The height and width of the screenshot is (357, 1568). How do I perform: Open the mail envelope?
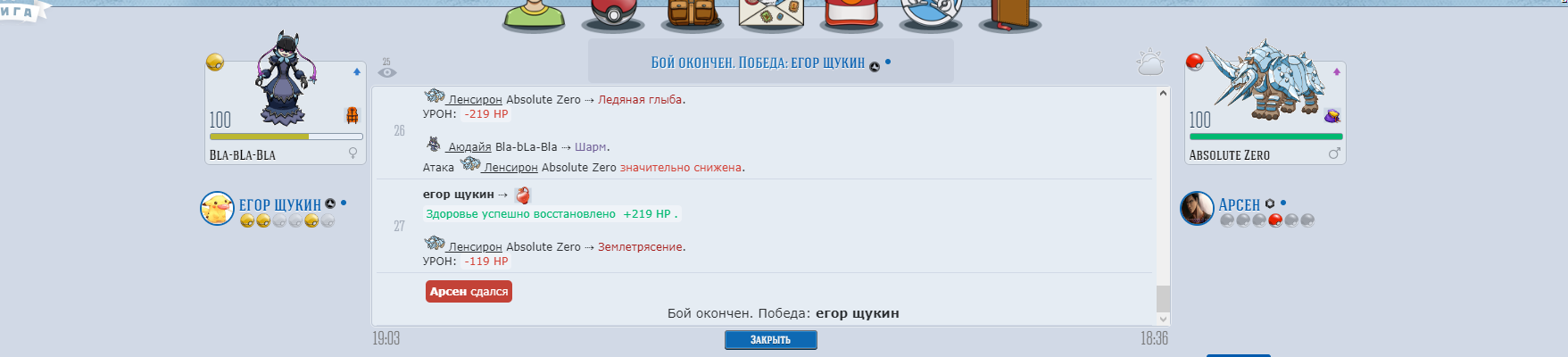point(771,13)
